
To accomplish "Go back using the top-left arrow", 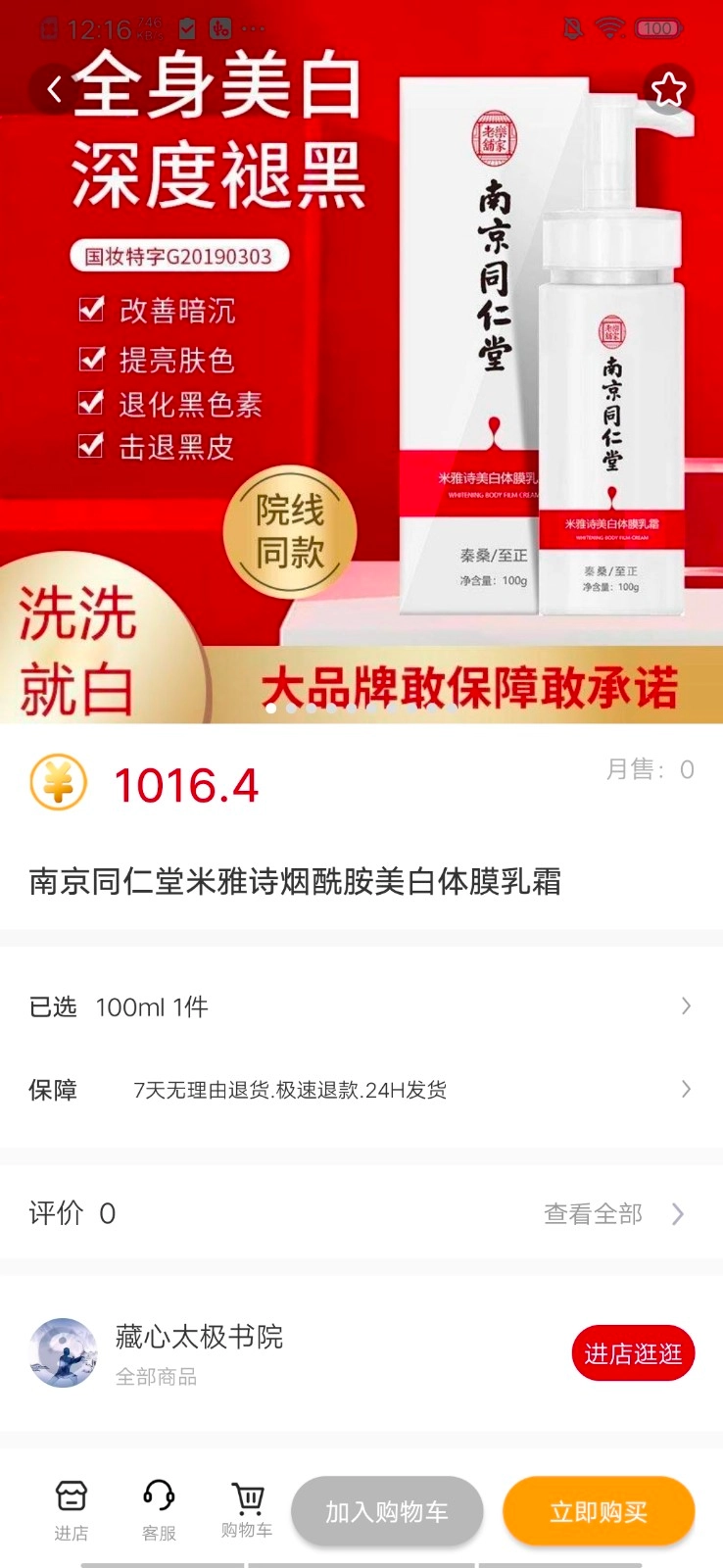I will tap(54, 90).
